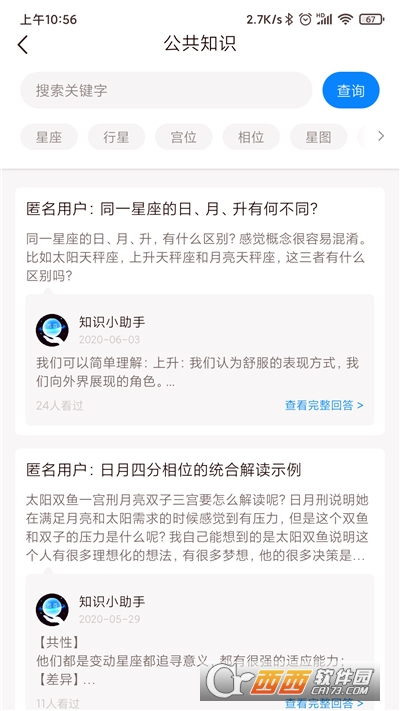Select the 行星 category chip
Image resolution: width=400 pixels, height=711 pixels.
coord(116,137)
